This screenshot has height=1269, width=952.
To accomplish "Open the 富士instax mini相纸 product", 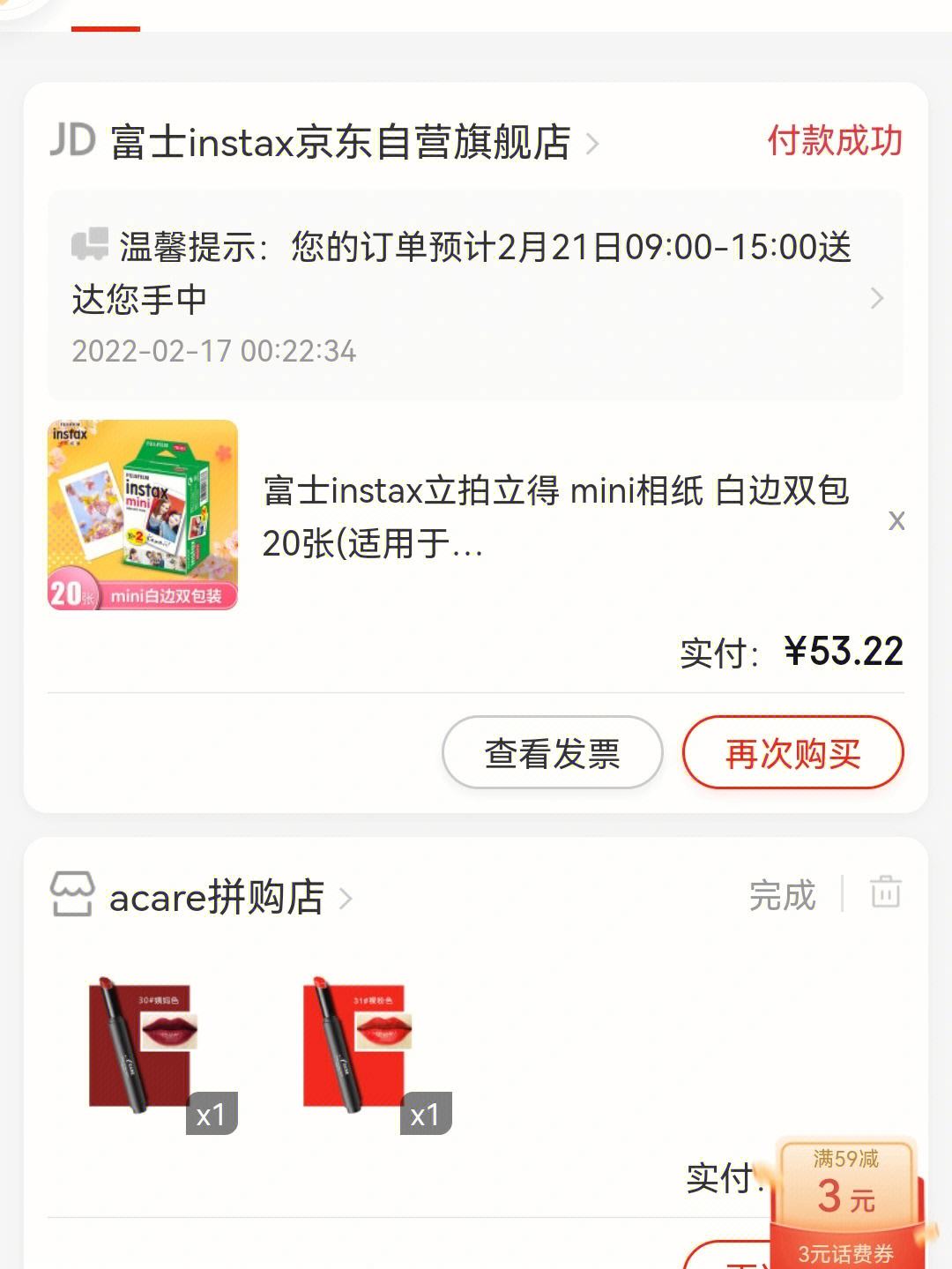I will pyautogui.click(x=555, y=517).
